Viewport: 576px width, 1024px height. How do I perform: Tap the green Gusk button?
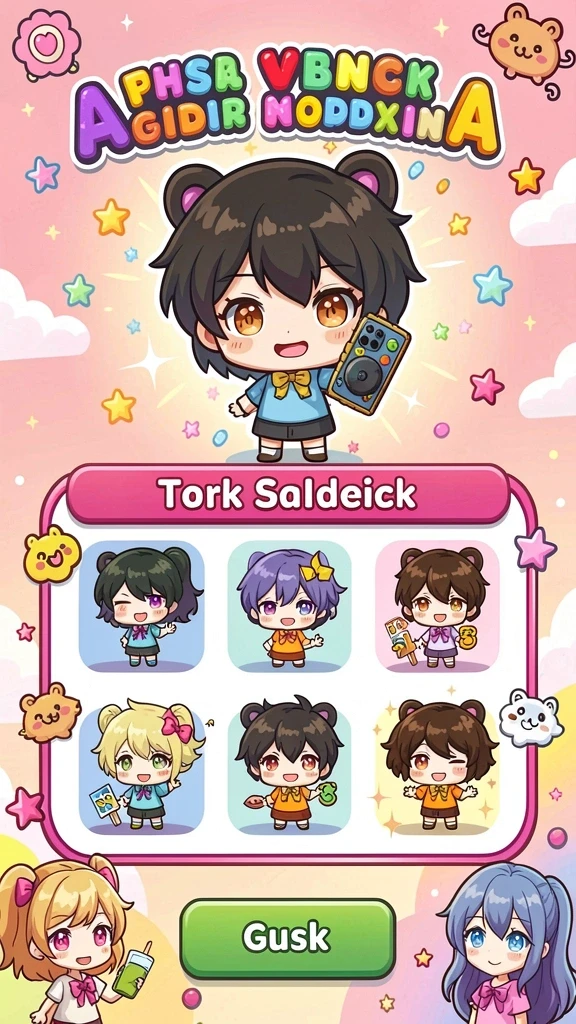287,938
